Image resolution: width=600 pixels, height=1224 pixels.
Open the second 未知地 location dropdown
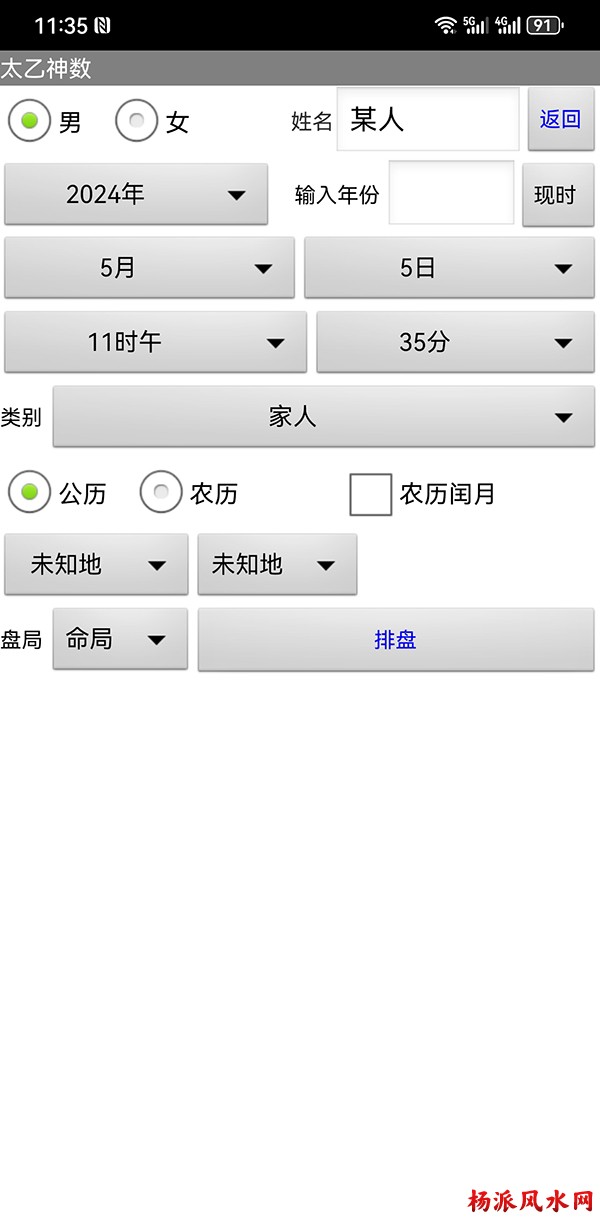277,564
